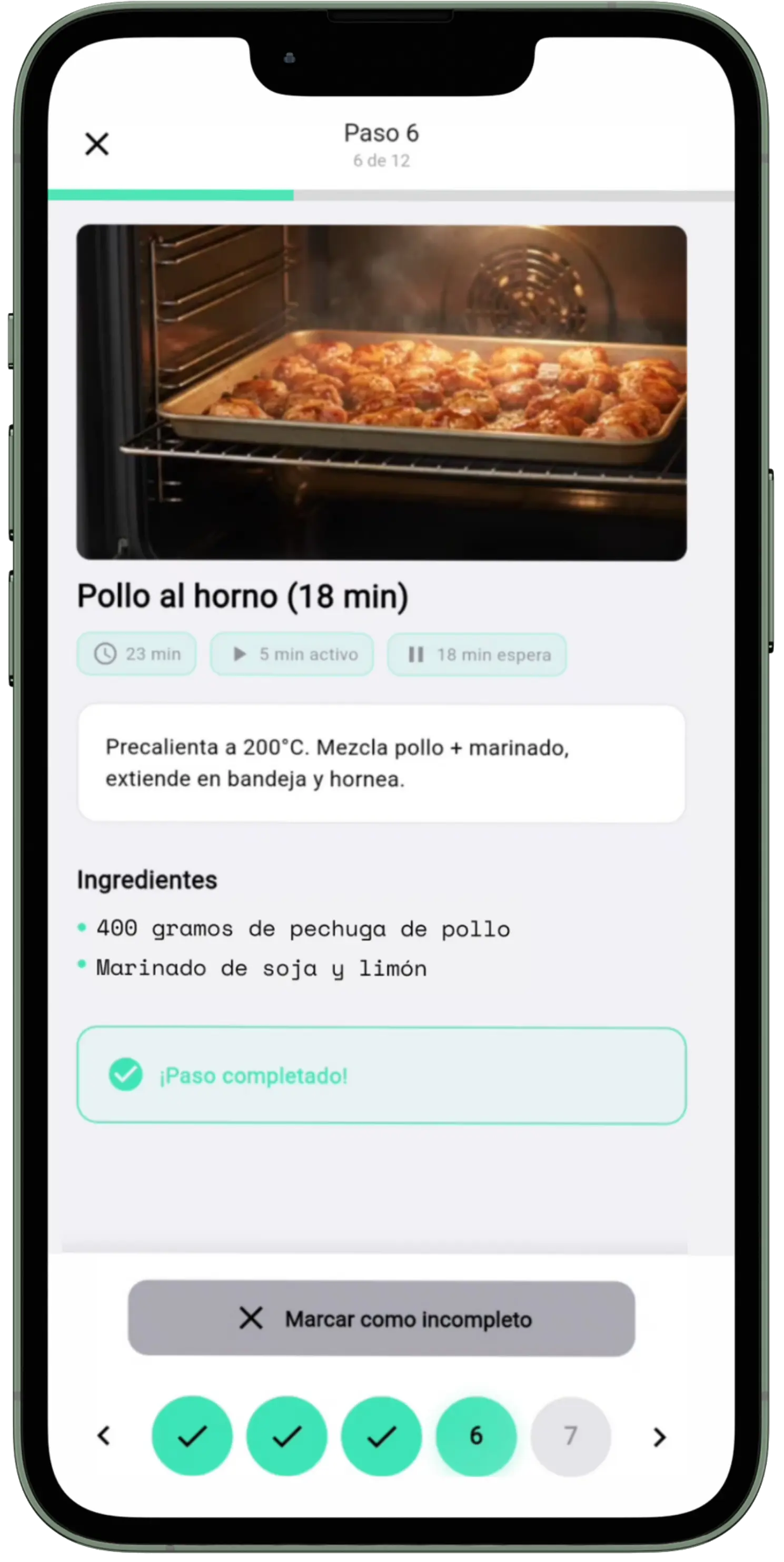Viewport: 784px width, 1562px height.
Task: Jump to step 7 bubble
Action: pyautogui.click(x=570, y=1436)
